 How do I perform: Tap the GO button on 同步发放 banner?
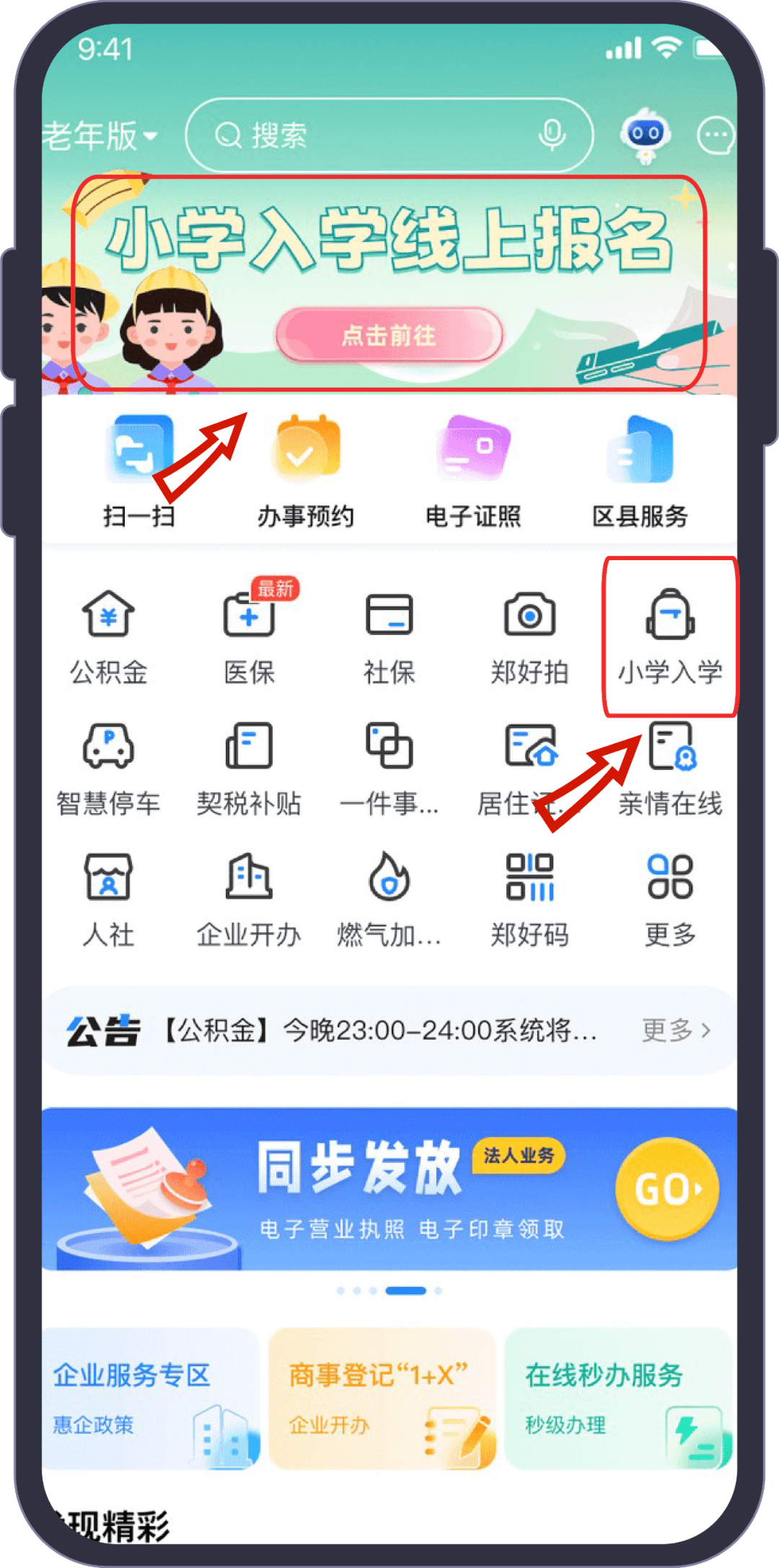tap(667, 1189)
